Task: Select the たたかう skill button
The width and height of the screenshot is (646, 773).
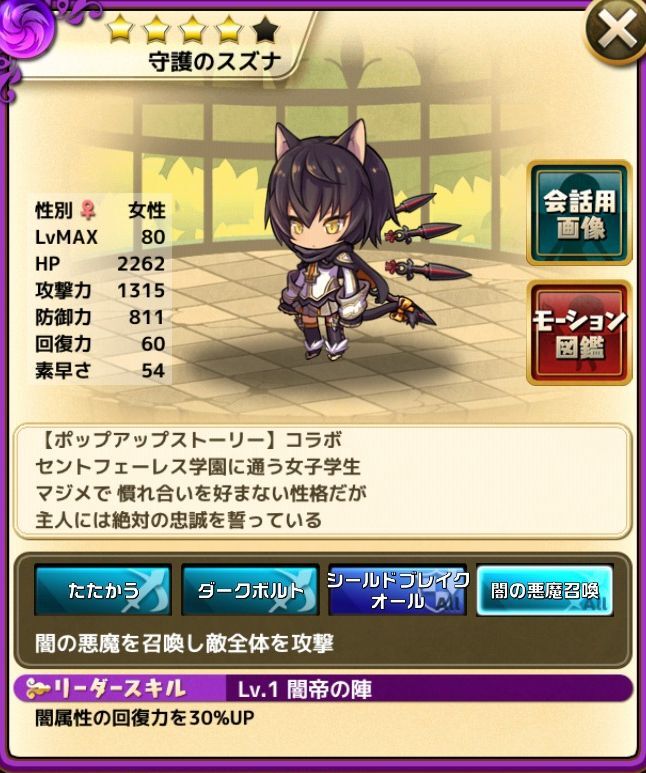Action: tap(102, 590)
